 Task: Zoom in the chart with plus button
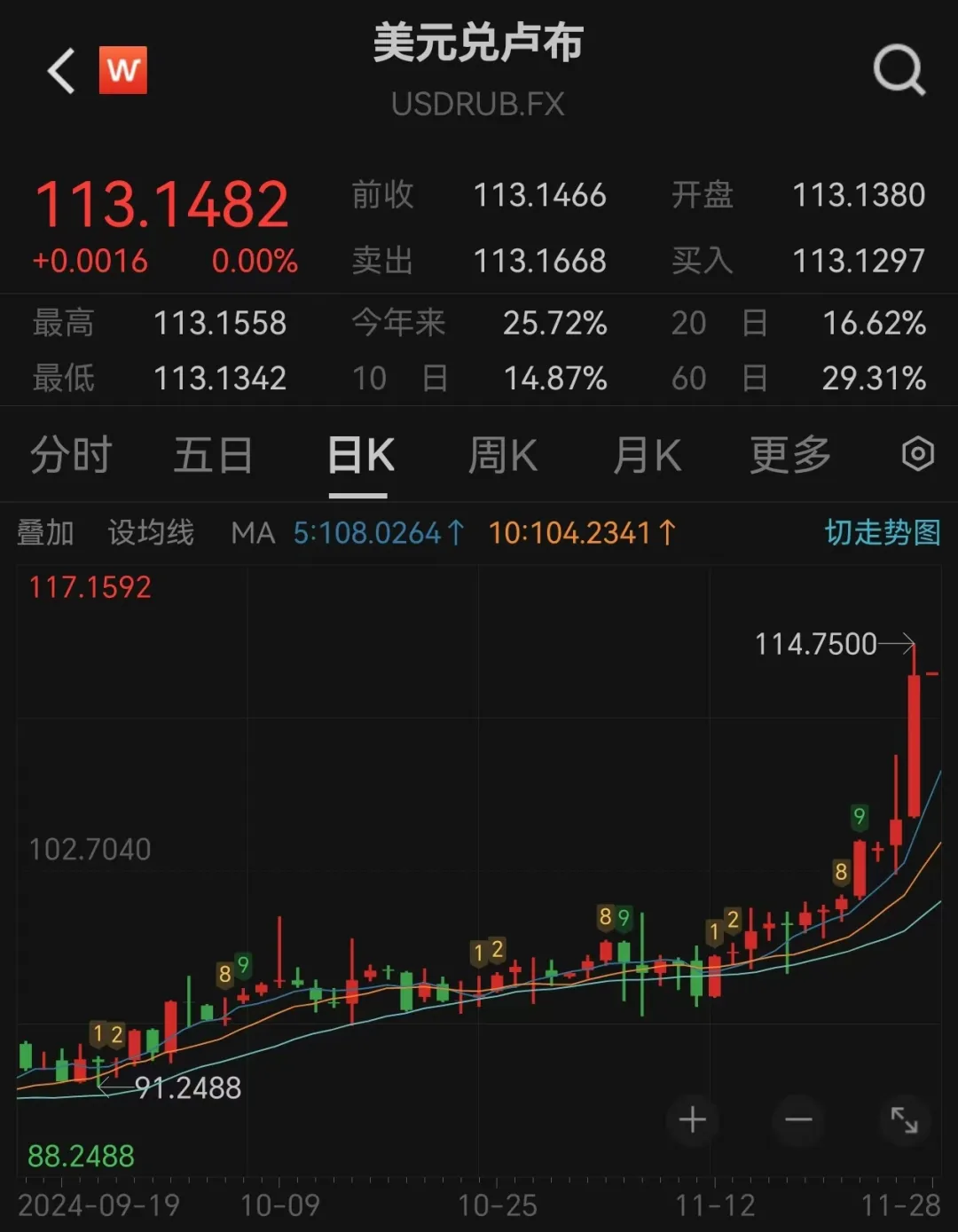point(692,1120)
